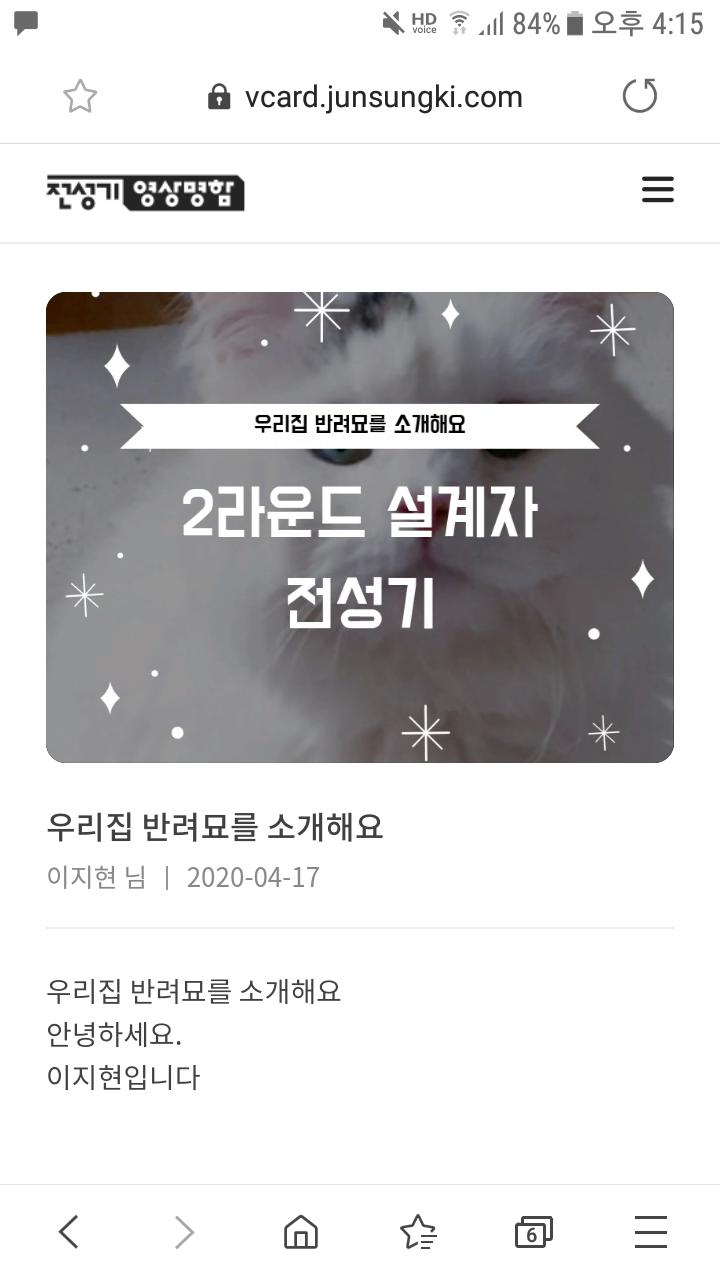
Task: Bookmark this page with the star icon
Action: pyautogui.click(x=80, y=97)
